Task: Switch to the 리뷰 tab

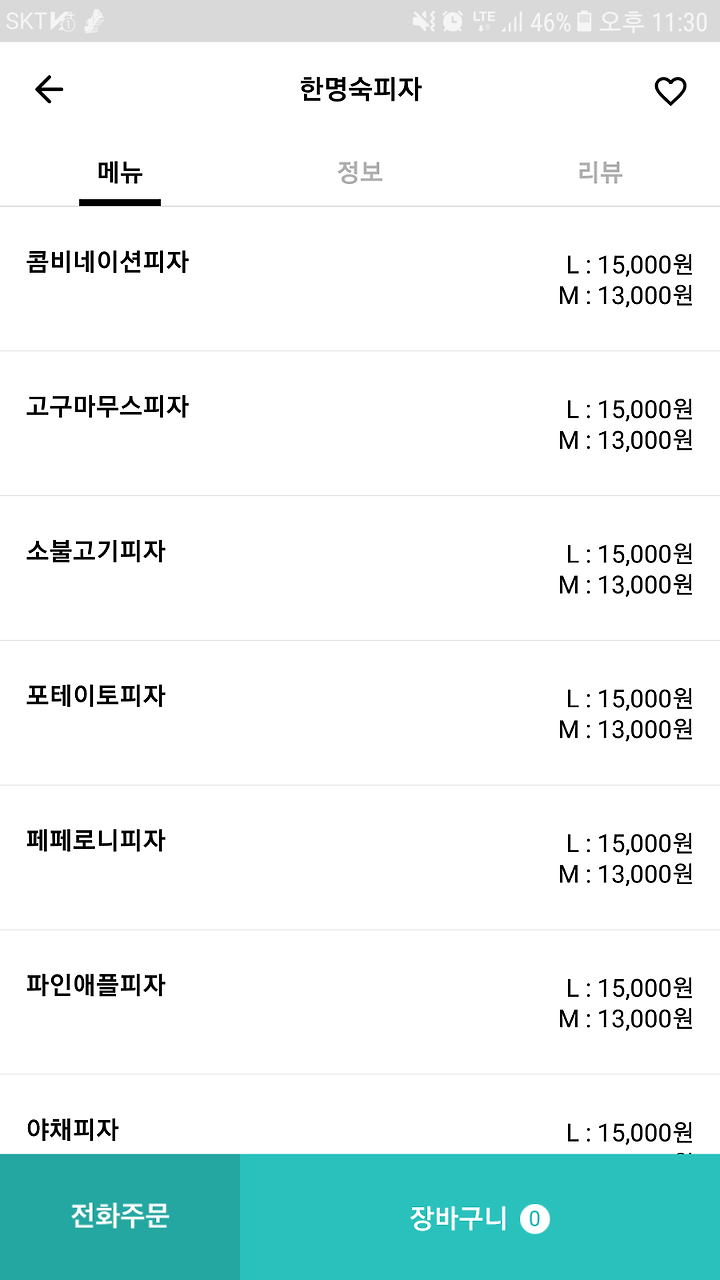Action: tap(600, 172)
